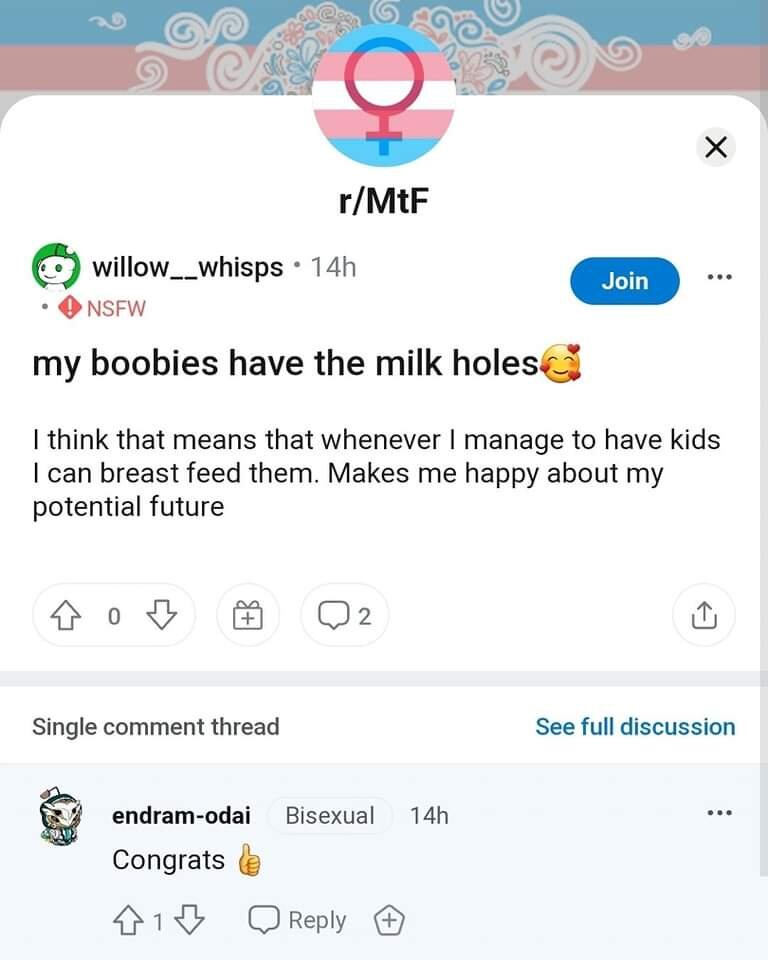Open the post's 2 comments
Image resolution: width=768 pixels, height=960 pixels.
click(344, 617)
